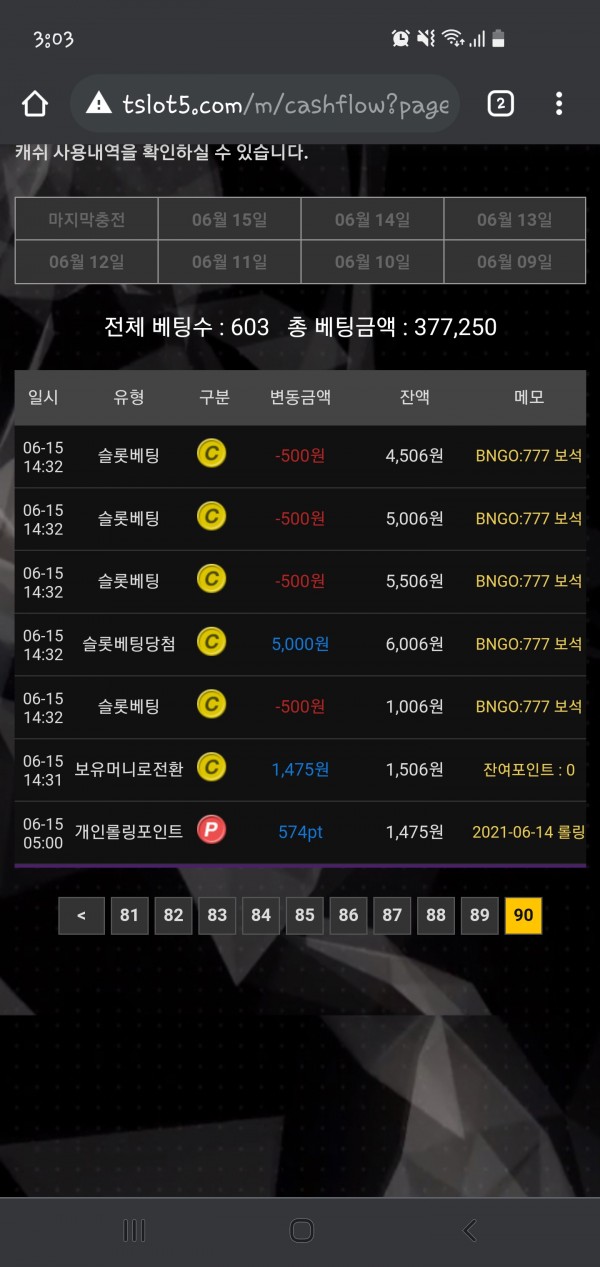The width and height of the screenshot is (600, 1267).
Task: Filter history by 06월 12일
Action: pos(87,262)
